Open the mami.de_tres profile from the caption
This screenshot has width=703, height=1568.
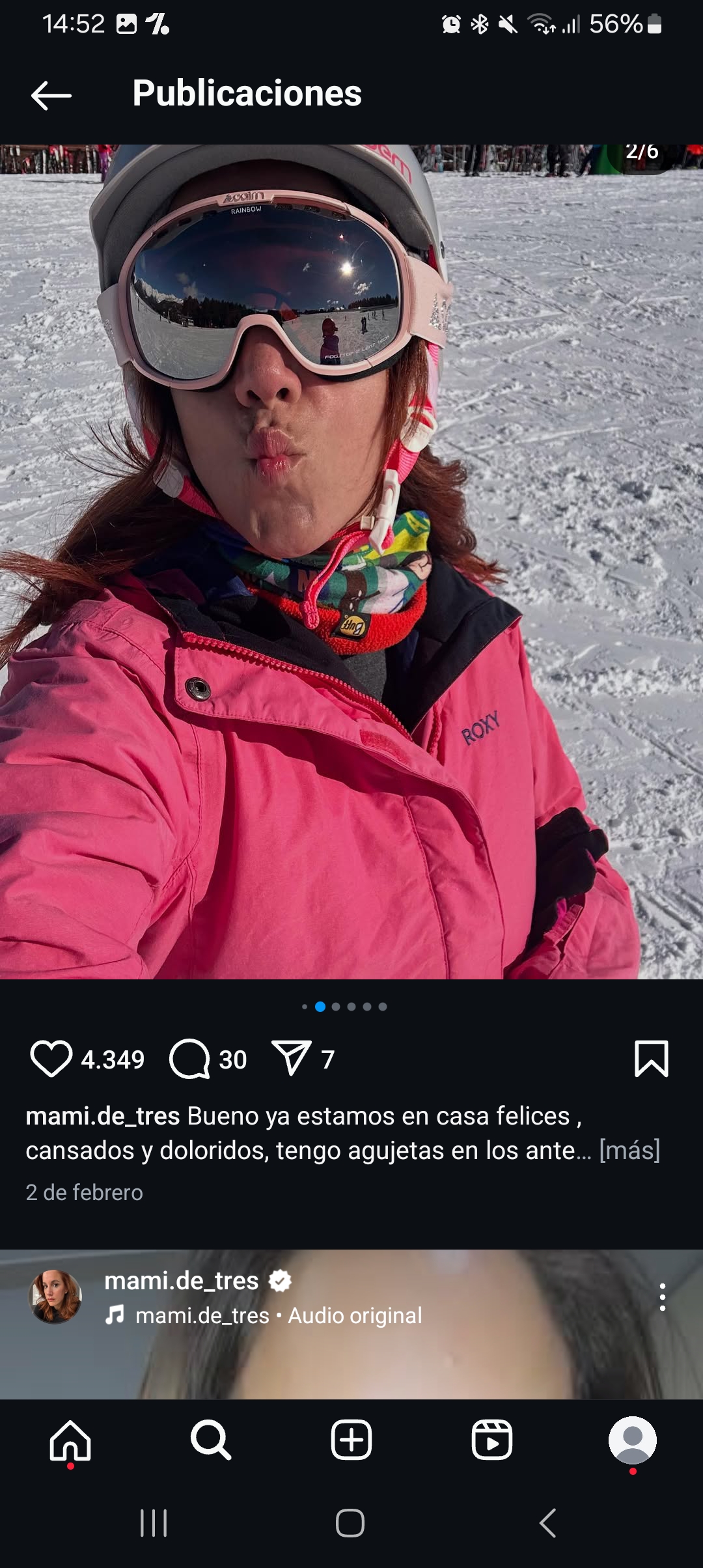(x=103, y=1116)
